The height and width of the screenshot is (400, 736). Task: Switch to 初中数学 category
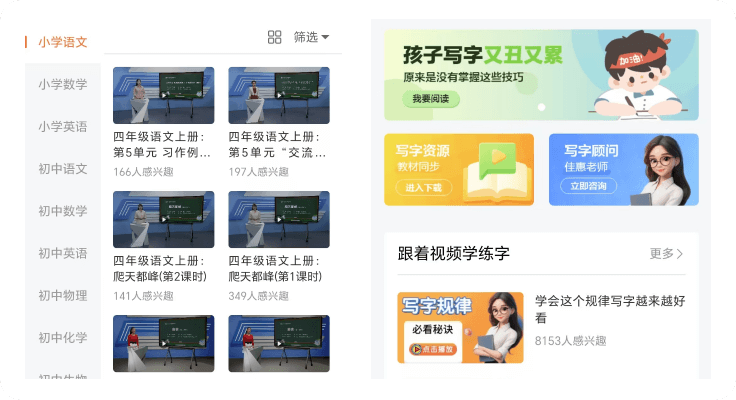point(63,210)
